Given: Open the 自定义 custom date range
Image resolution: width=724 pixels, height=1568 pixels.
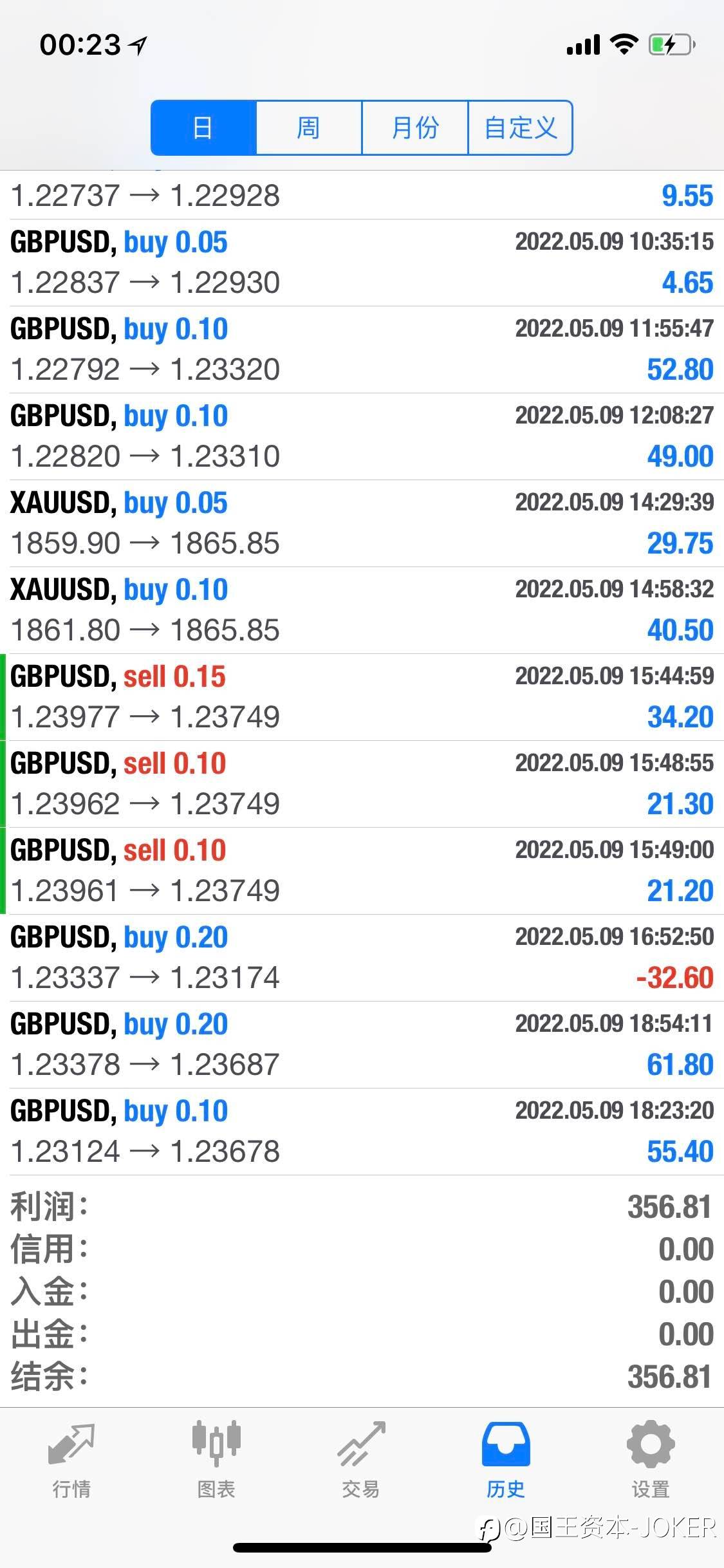Looking at the screenshot, I should click(520, 127).
